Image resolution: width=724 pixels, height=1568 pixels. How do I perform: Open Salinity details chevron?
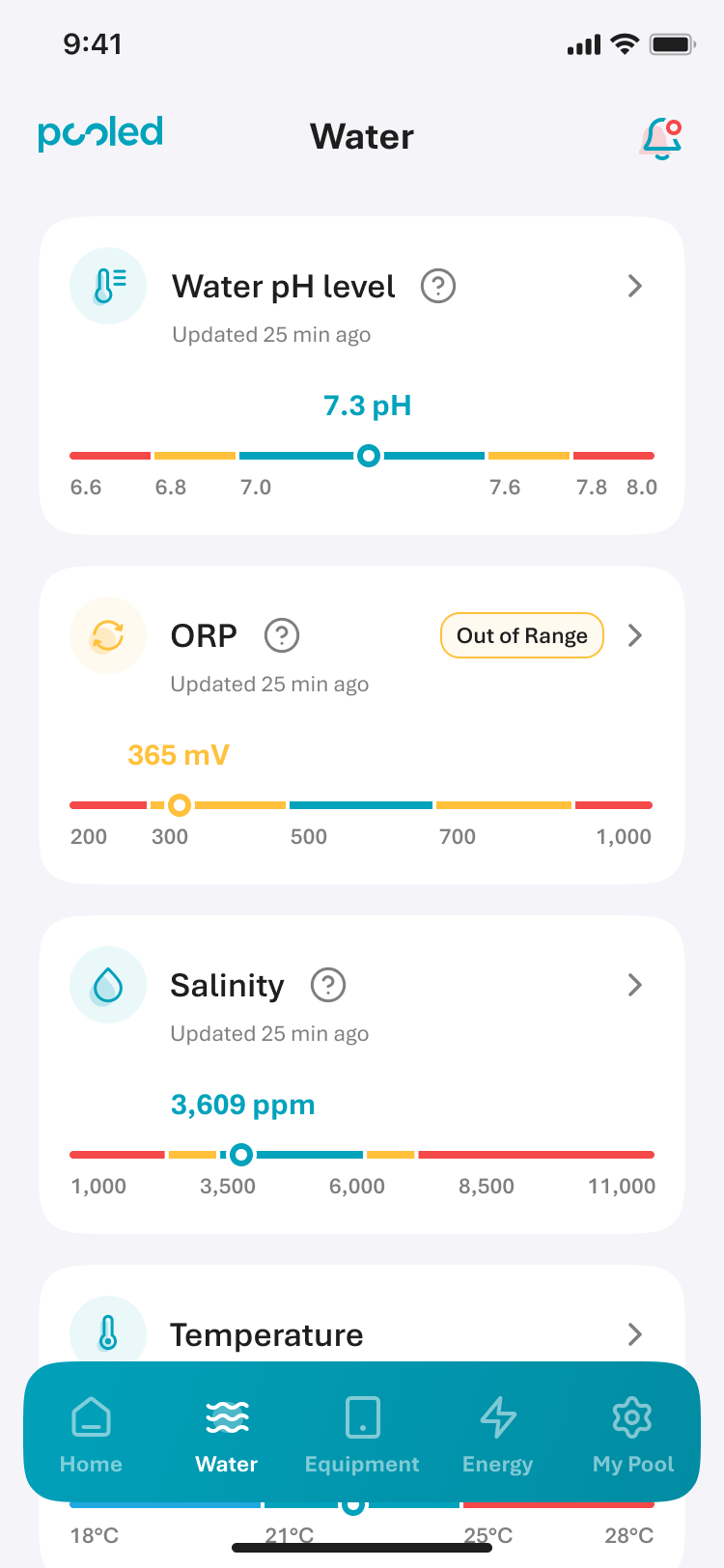[634, 985]
